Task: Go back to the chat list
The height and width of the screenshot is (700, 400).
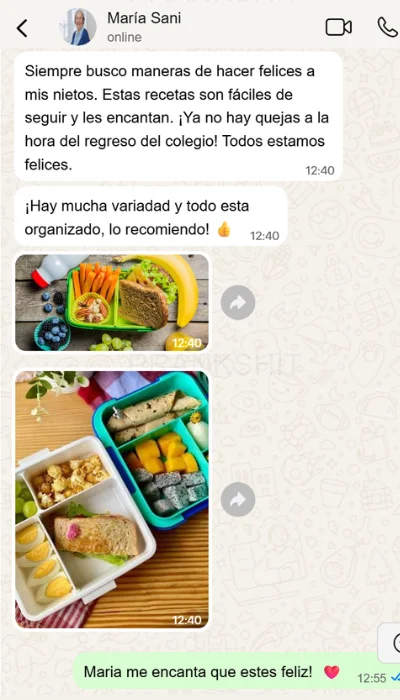Action: tap(22, 28)
